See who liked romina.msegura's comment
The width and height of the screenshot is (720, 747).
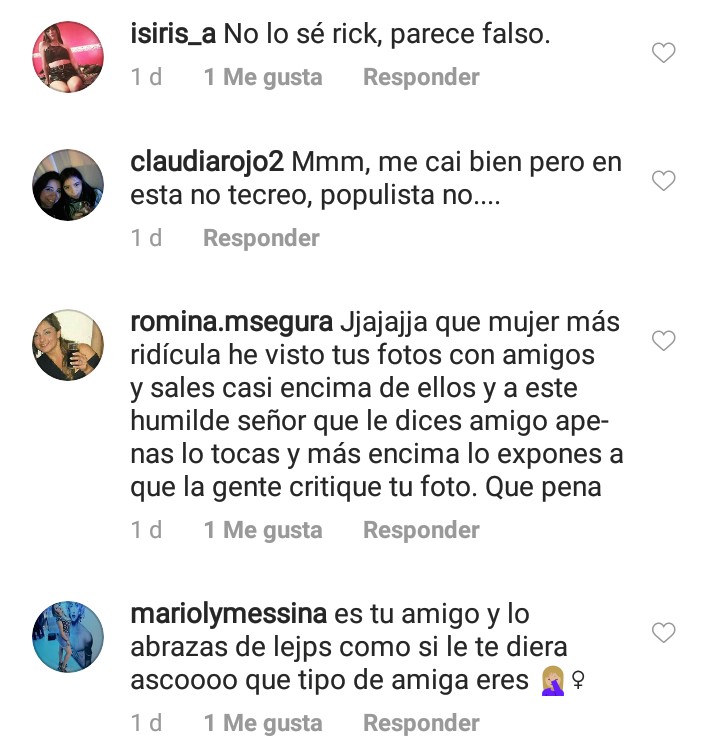(262, 530)
